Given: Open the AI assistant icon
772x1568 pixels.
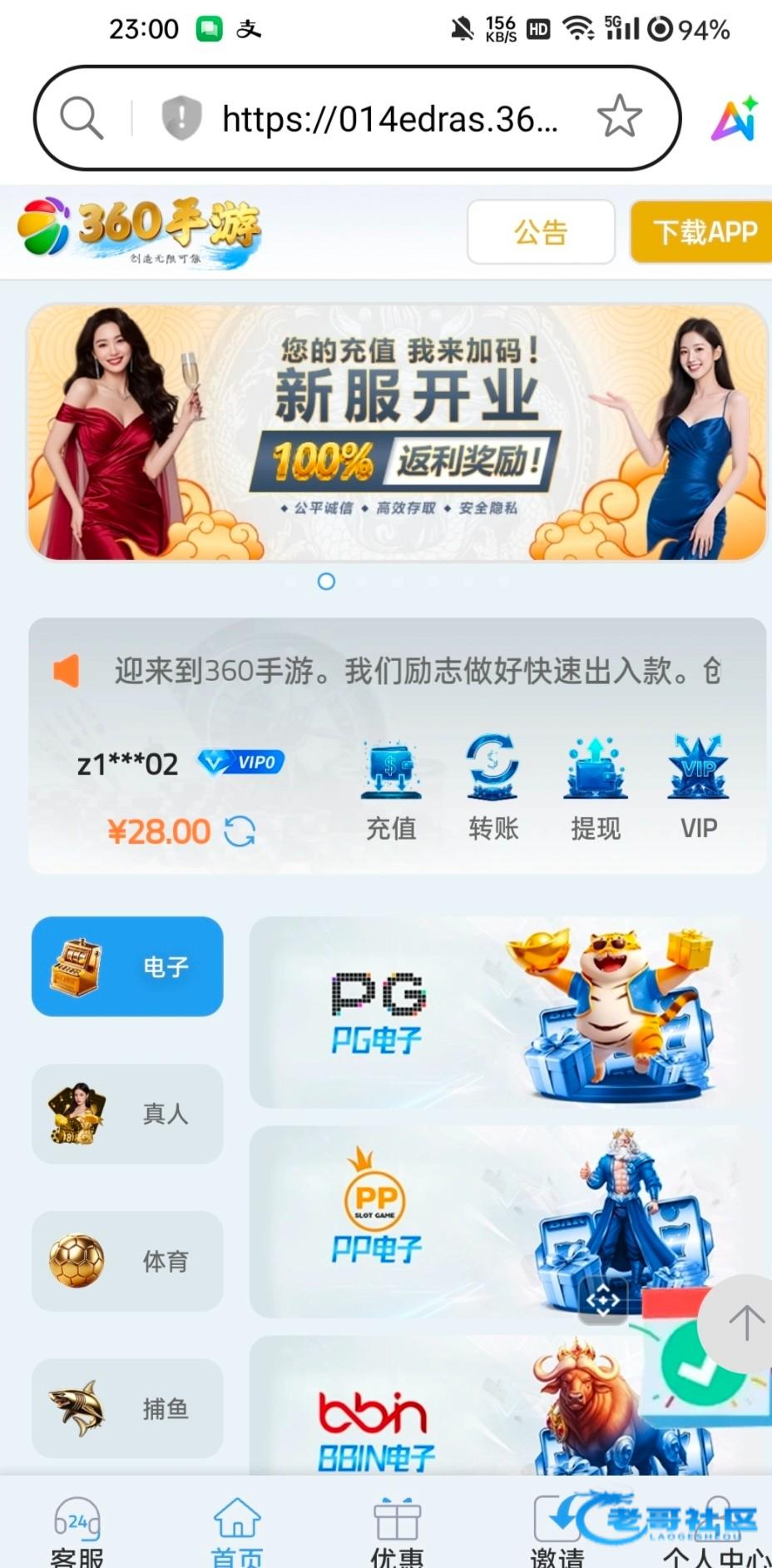Looking at the screenshot, I should [735, 118].
